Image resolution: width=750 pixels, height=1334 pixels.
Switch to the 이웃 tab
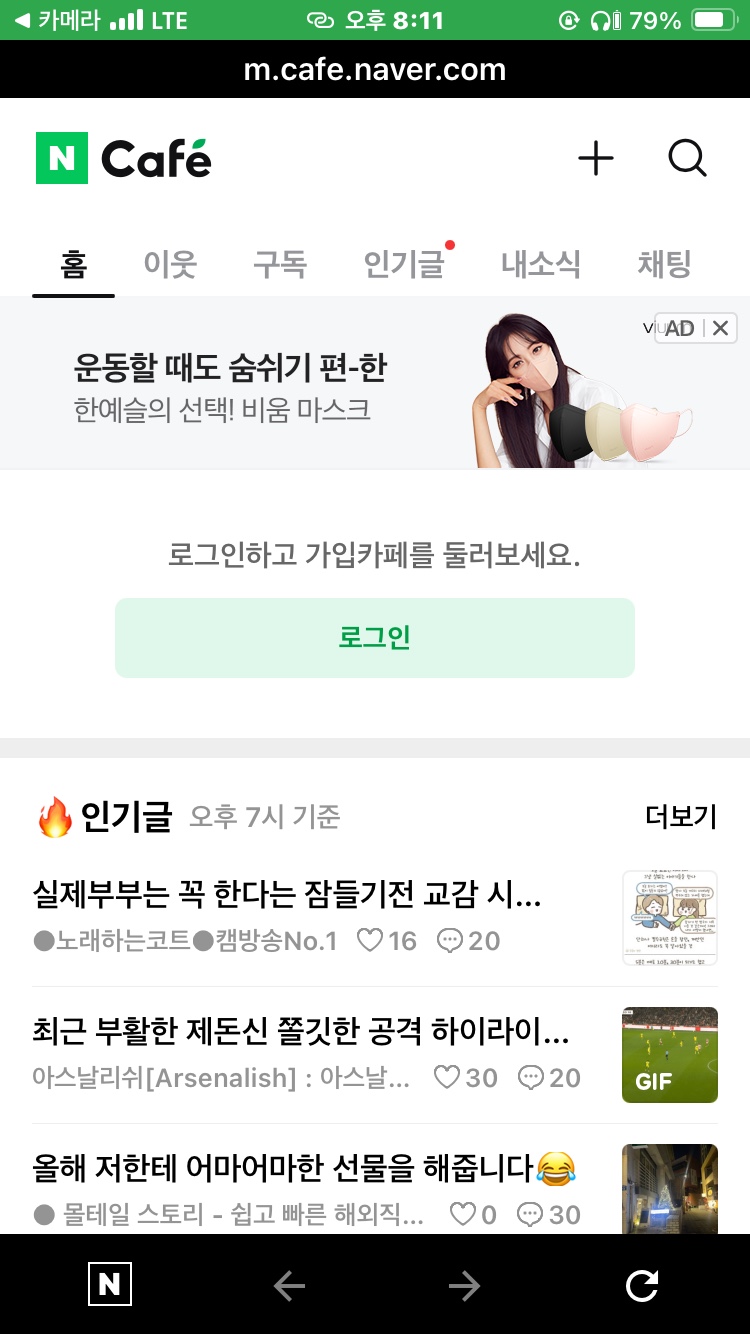[x=169, y=265]
